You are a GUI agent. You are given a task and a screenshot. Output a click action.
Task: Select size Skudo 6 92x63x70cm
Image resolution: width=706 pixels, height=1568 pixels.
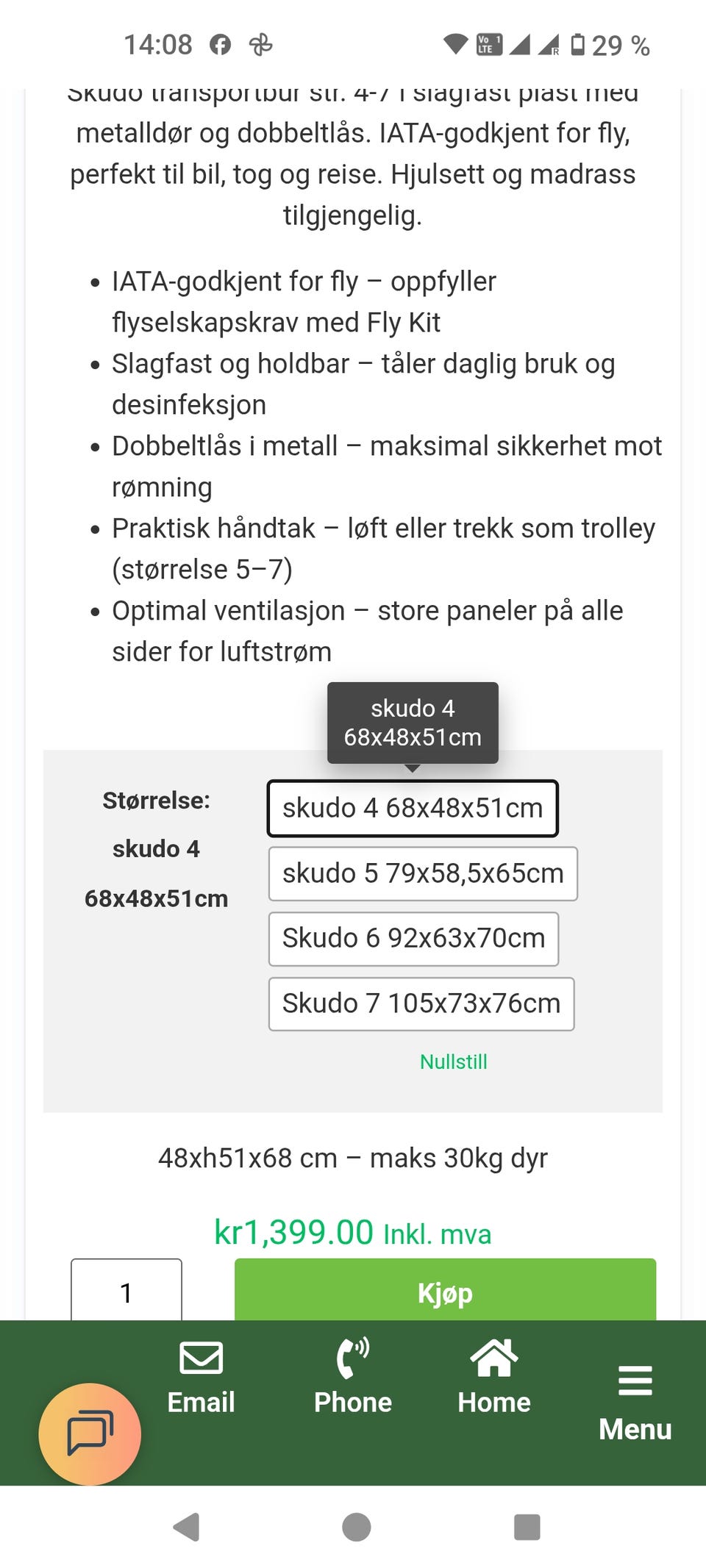[x=414, y=938]
